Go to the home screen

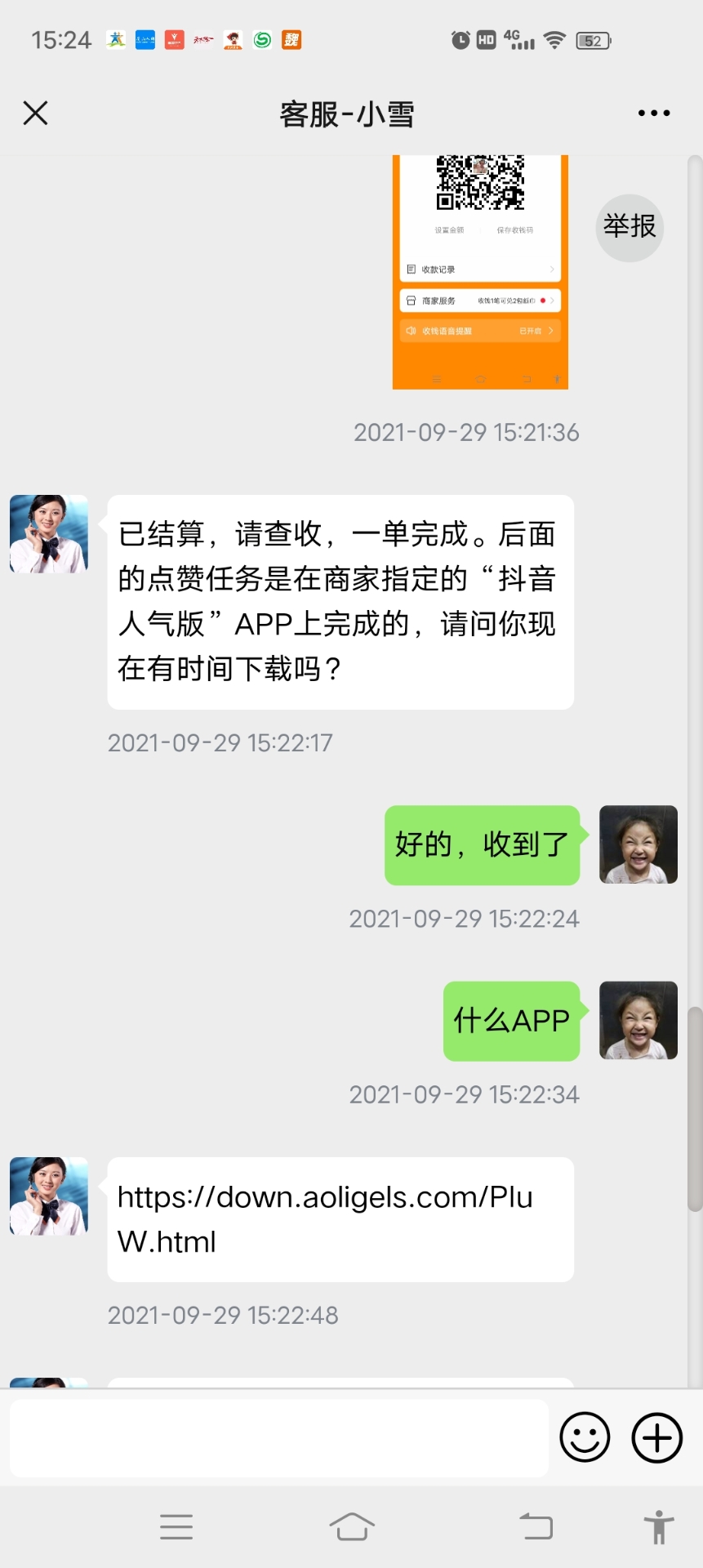click(x=352, y=1526)
